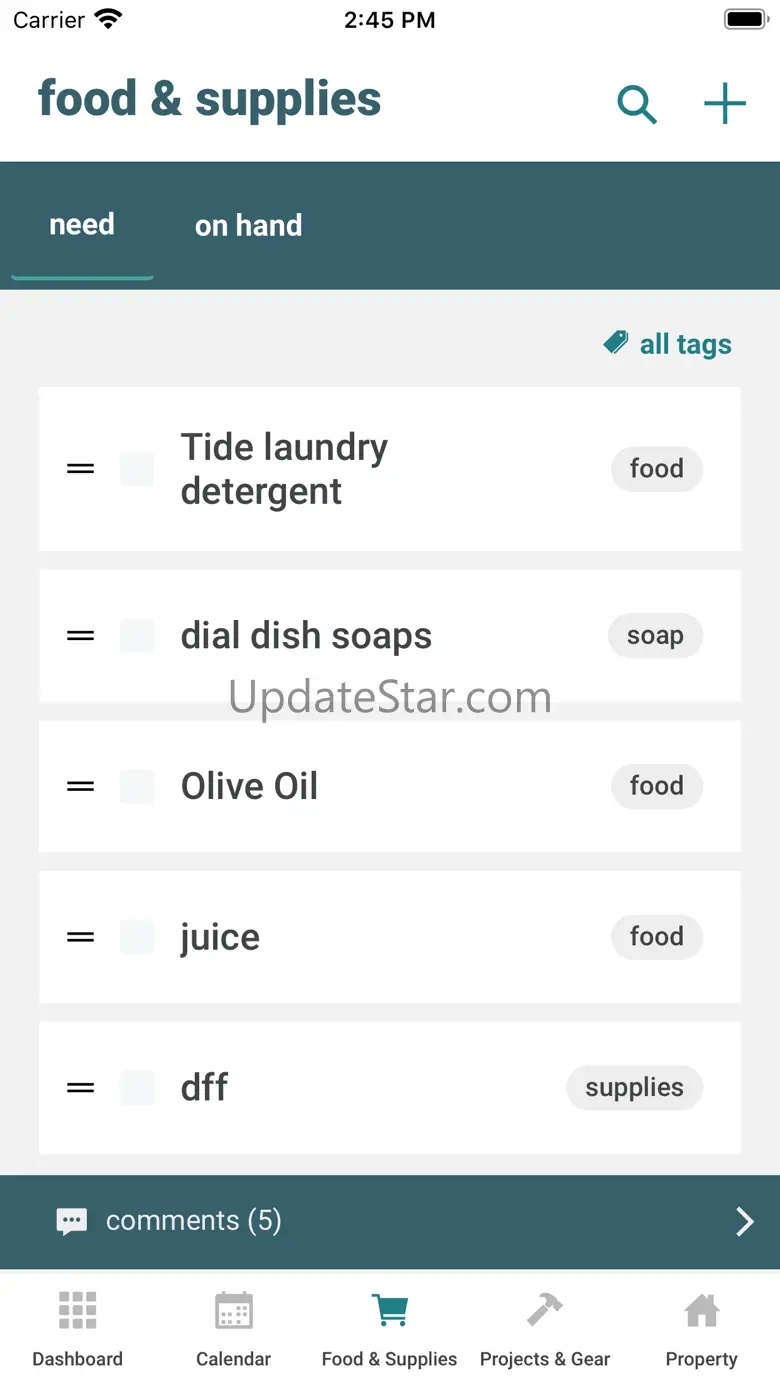The image size is (780, 1387).
Task: Expand the comments (5) bar
Action: pyautogui.click(x=390, y=1221)
